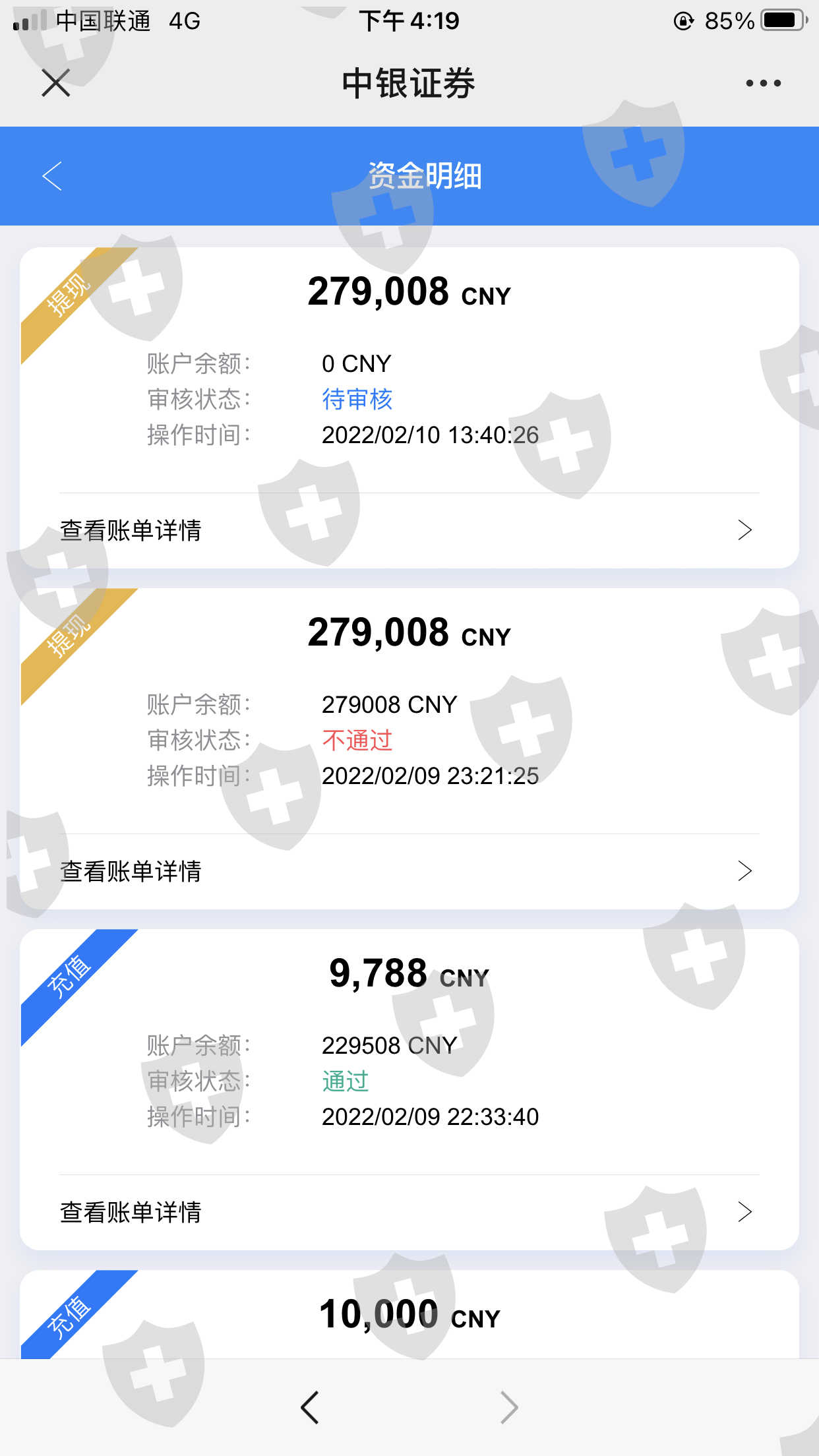Close the 中银证券 web page
819x1456 pixels.
(x=55, y=83)
